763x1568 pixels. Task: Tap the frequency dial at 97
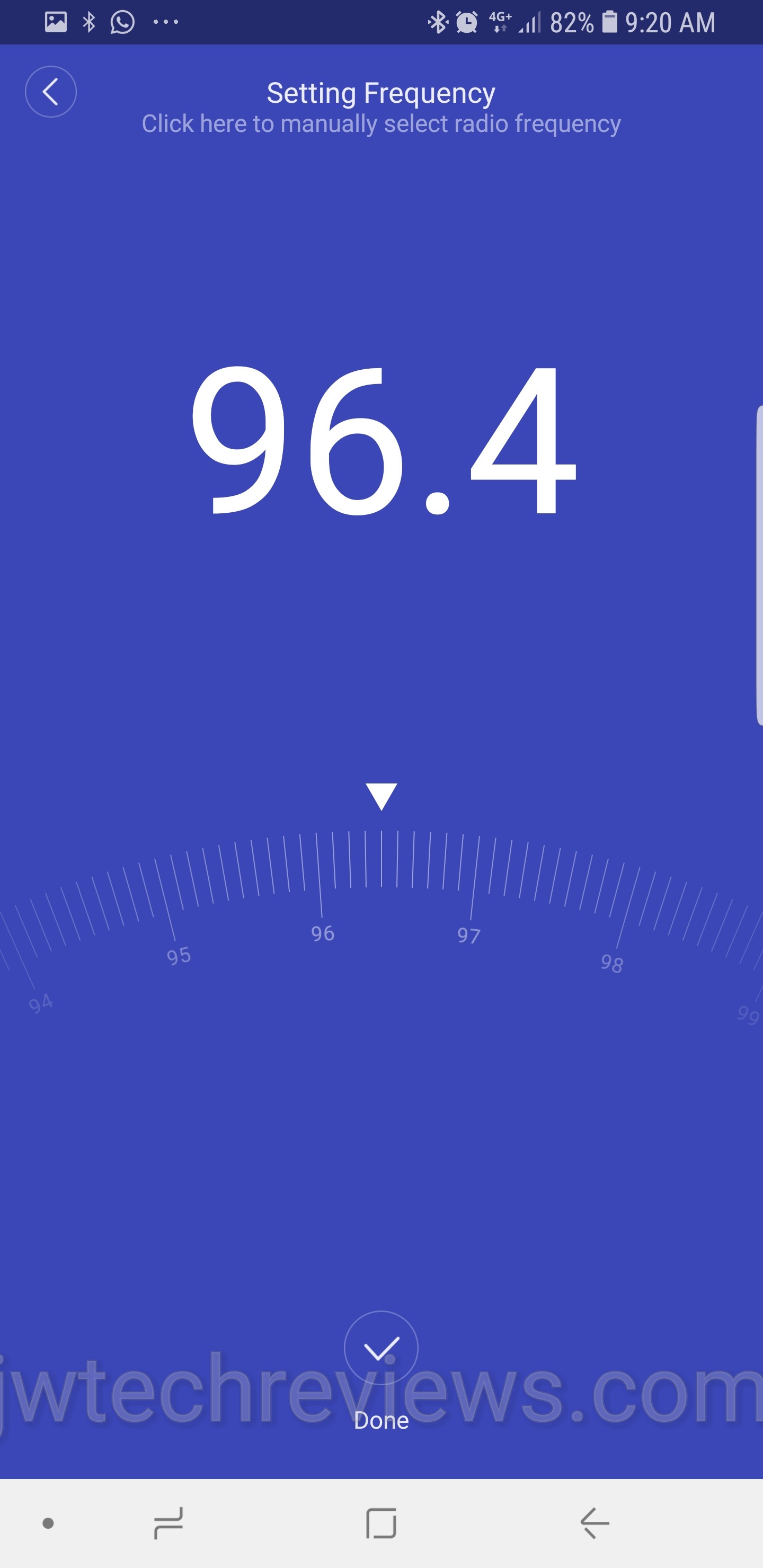(x=469, y=935)
